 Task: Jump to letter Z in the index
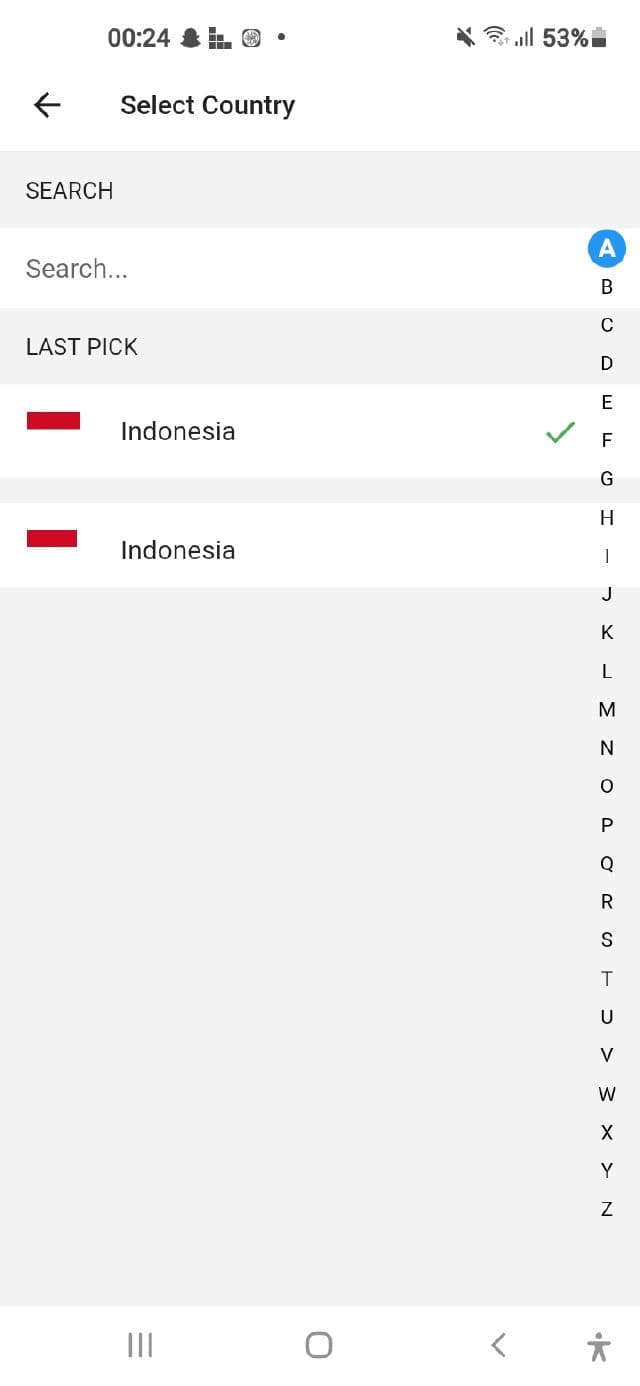click(x=606, y=1209)
